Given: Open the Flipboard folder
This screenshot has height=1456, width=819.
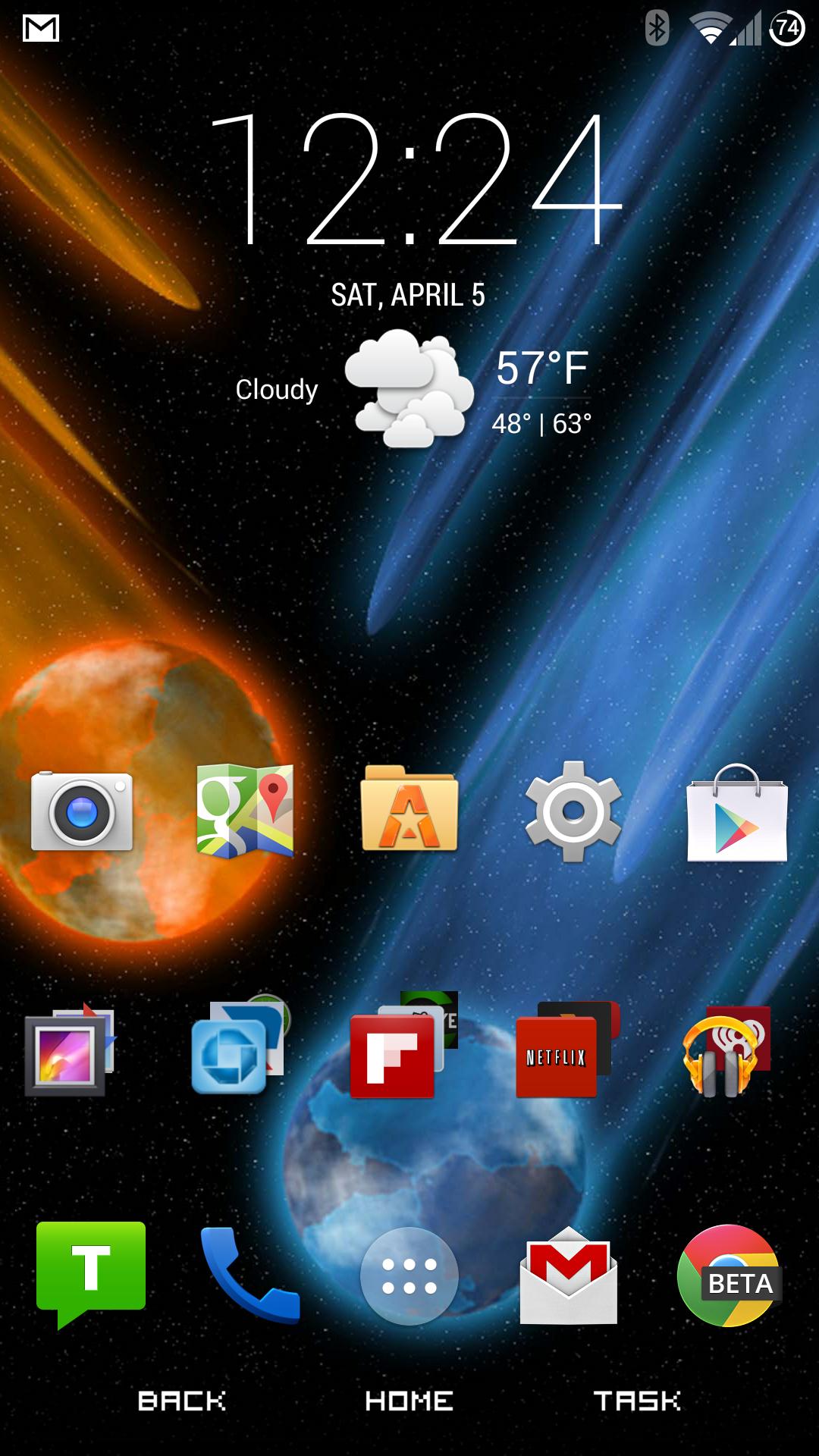Looking at the screenshot, I should (x=400, y=1049).
